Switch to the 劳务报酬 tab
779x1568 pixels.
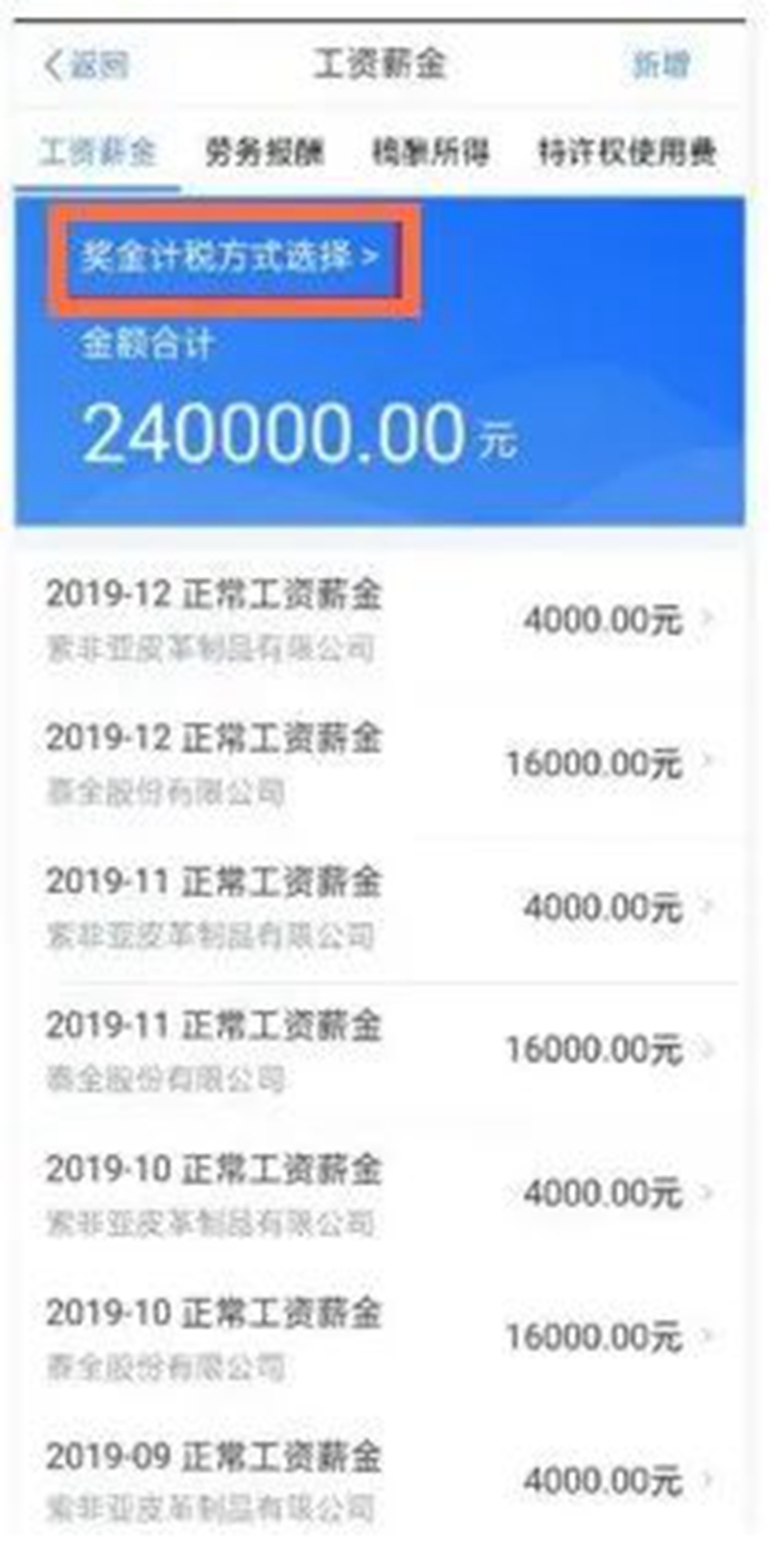coord(264,152)
